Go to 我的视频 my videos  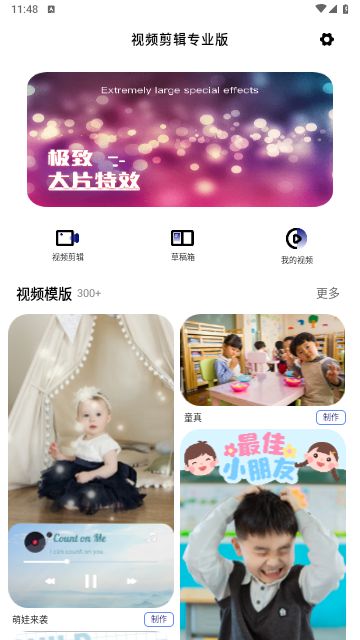pyautogui.click(x=297, y=247)
